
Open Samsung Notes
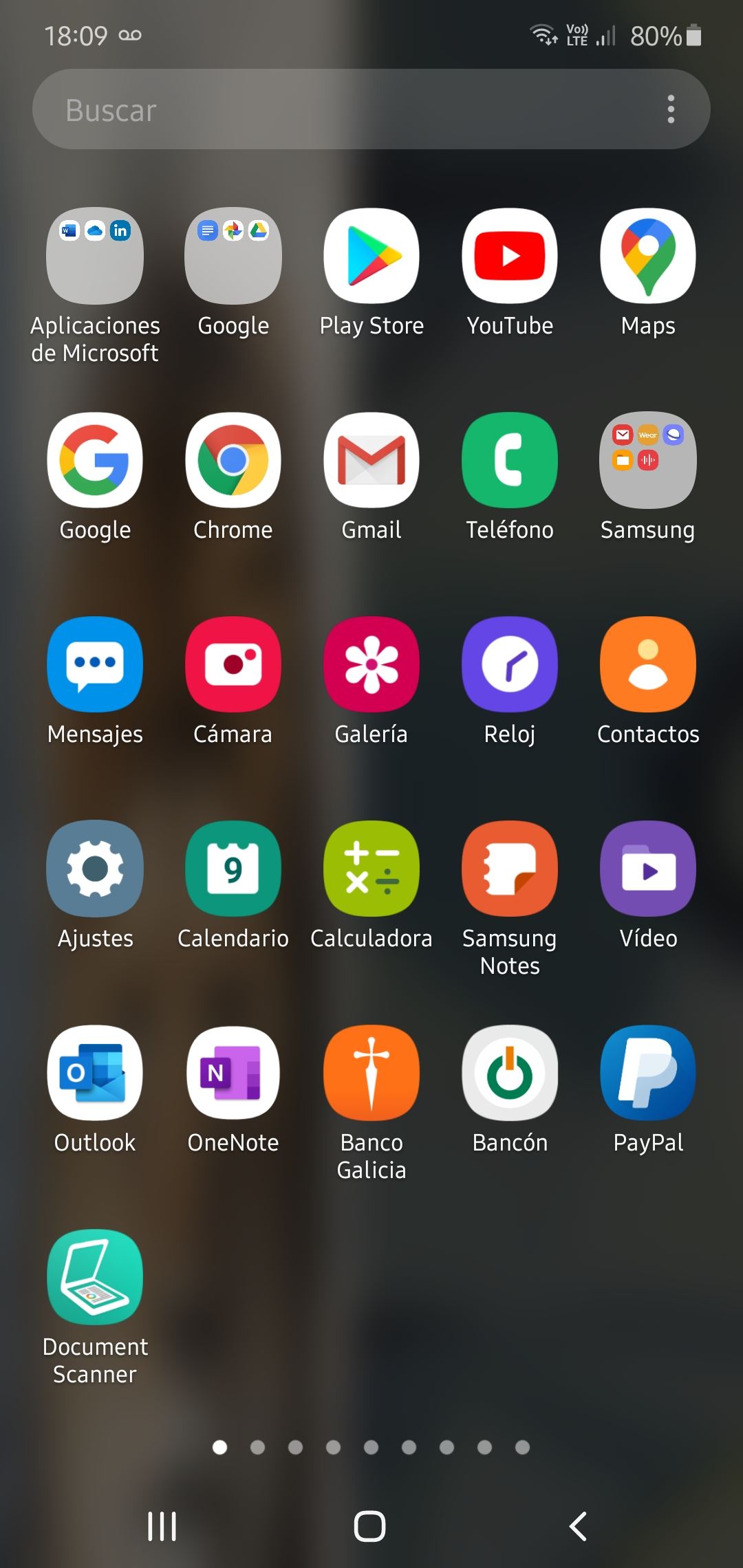(x=510, y=869)
